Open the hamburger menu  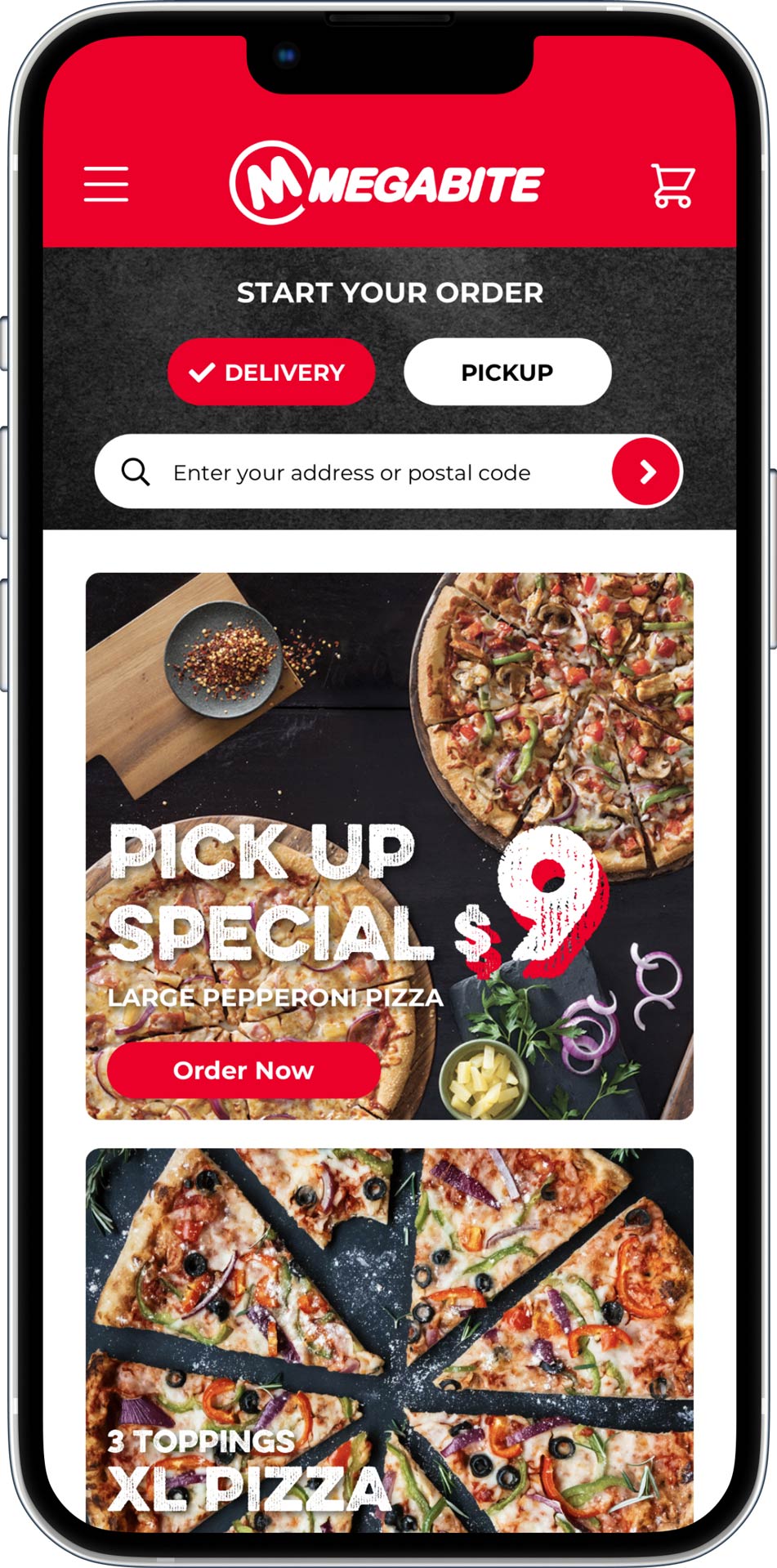coord(106,184)
